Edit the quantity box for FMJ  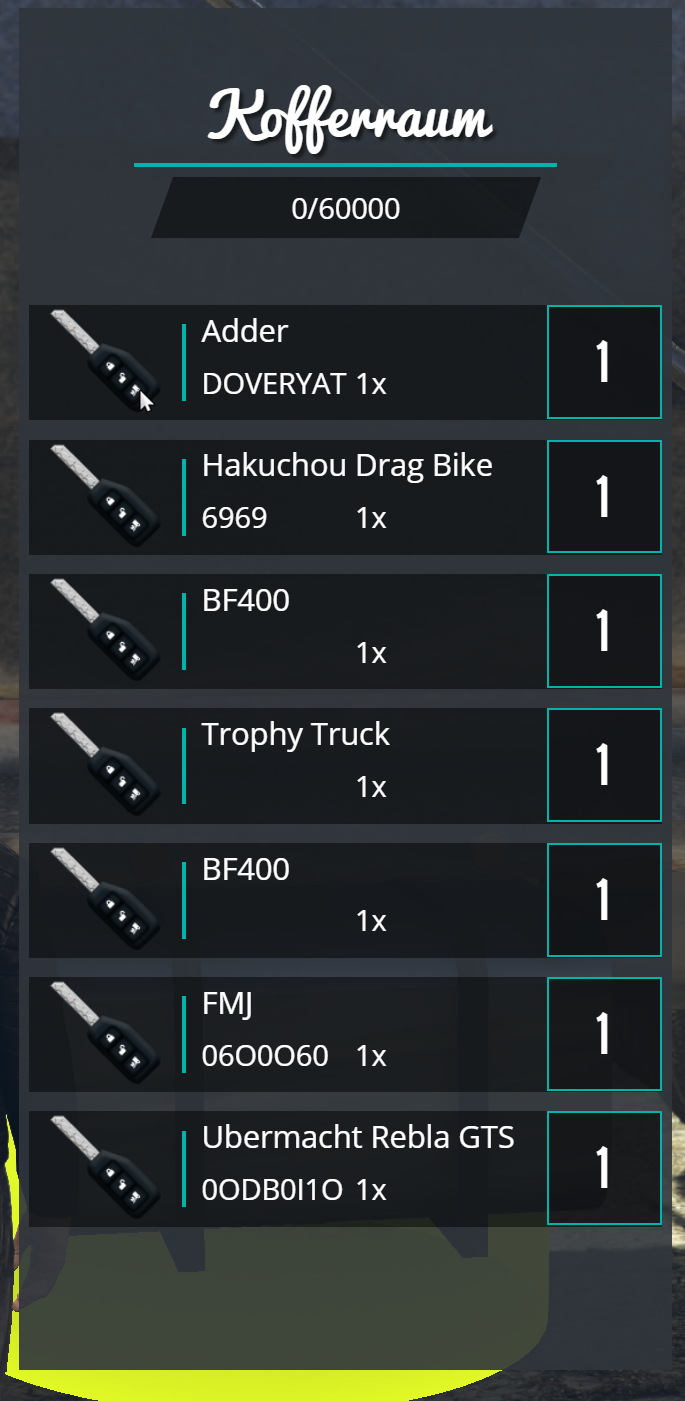pyautogui.click(x=604, y=1034)
